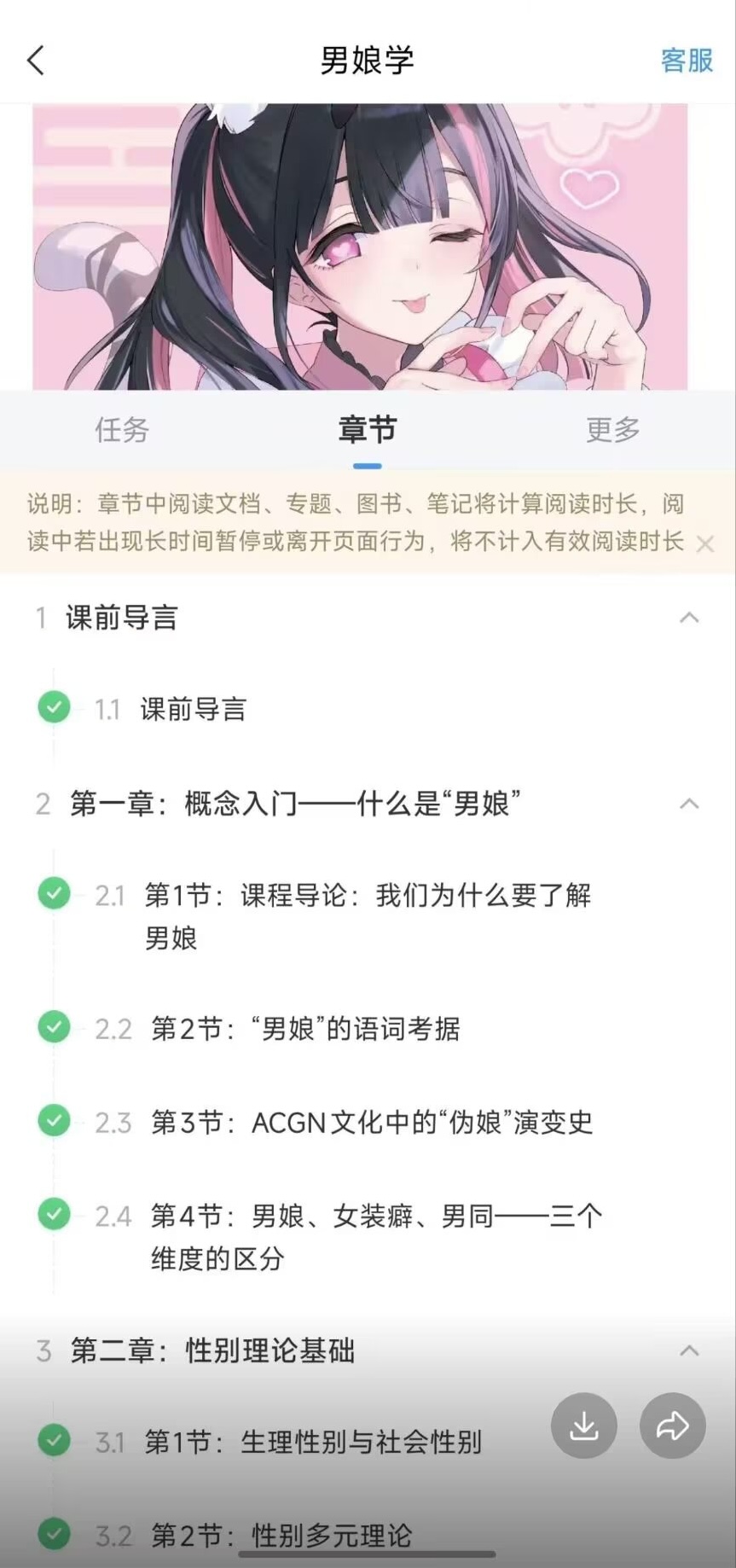Open section 2.2 “男娘”的语词考据
This screenshot has height=1568, width=736.
(305, 1029)
